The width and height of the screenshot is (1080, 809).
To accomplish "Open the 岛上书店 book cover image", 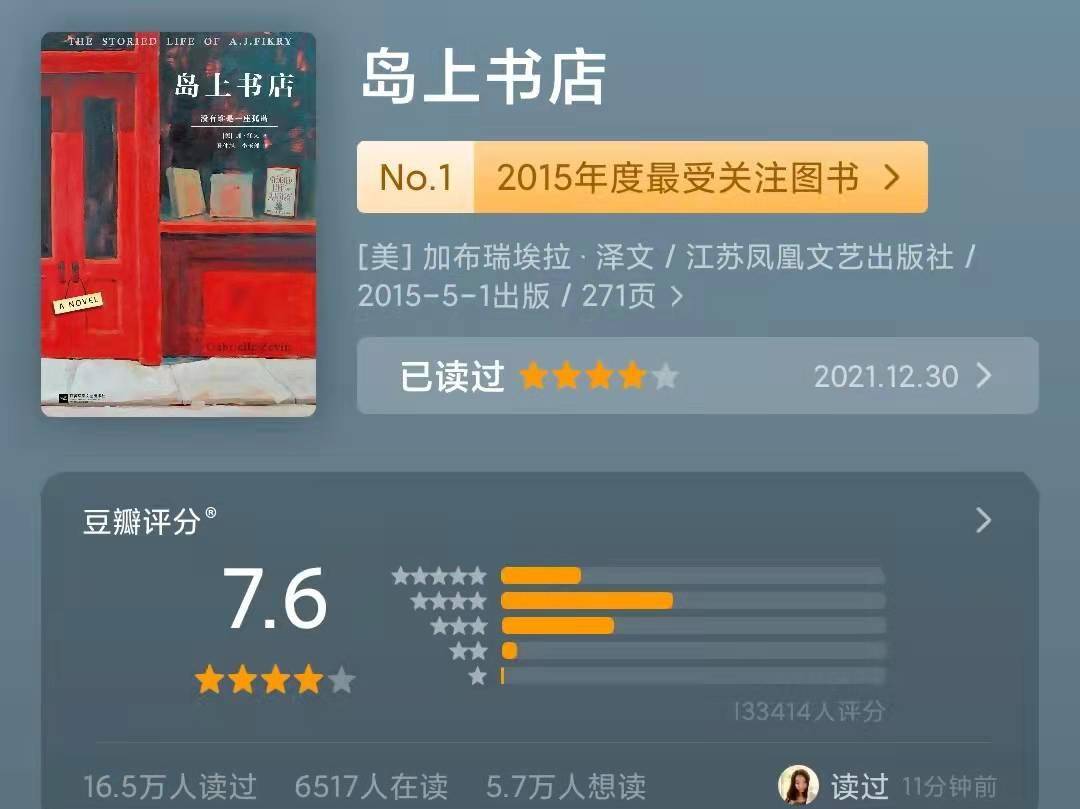I will pos(178,224).
